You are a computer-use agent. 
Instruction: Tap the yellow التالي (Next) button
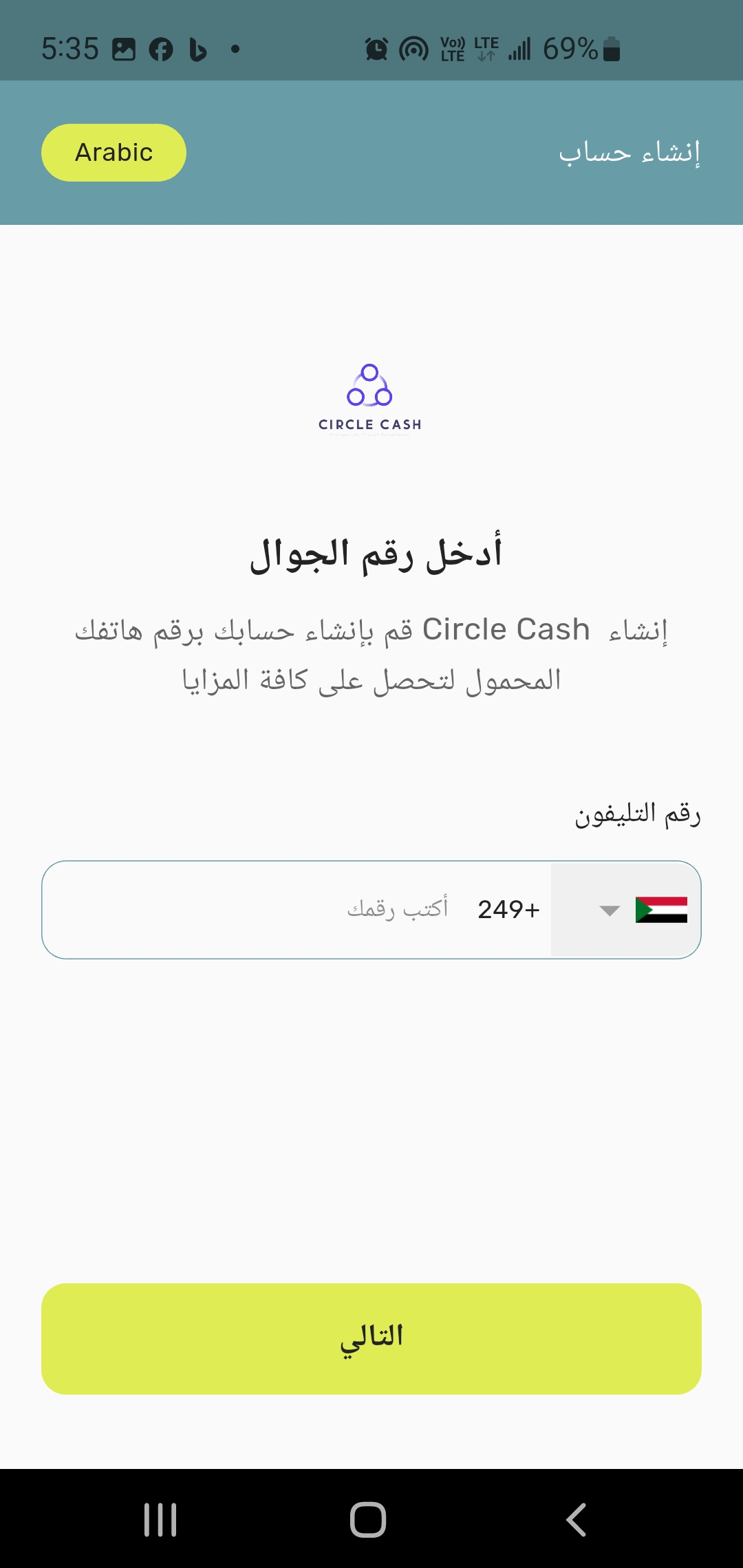coord(371,1338)
